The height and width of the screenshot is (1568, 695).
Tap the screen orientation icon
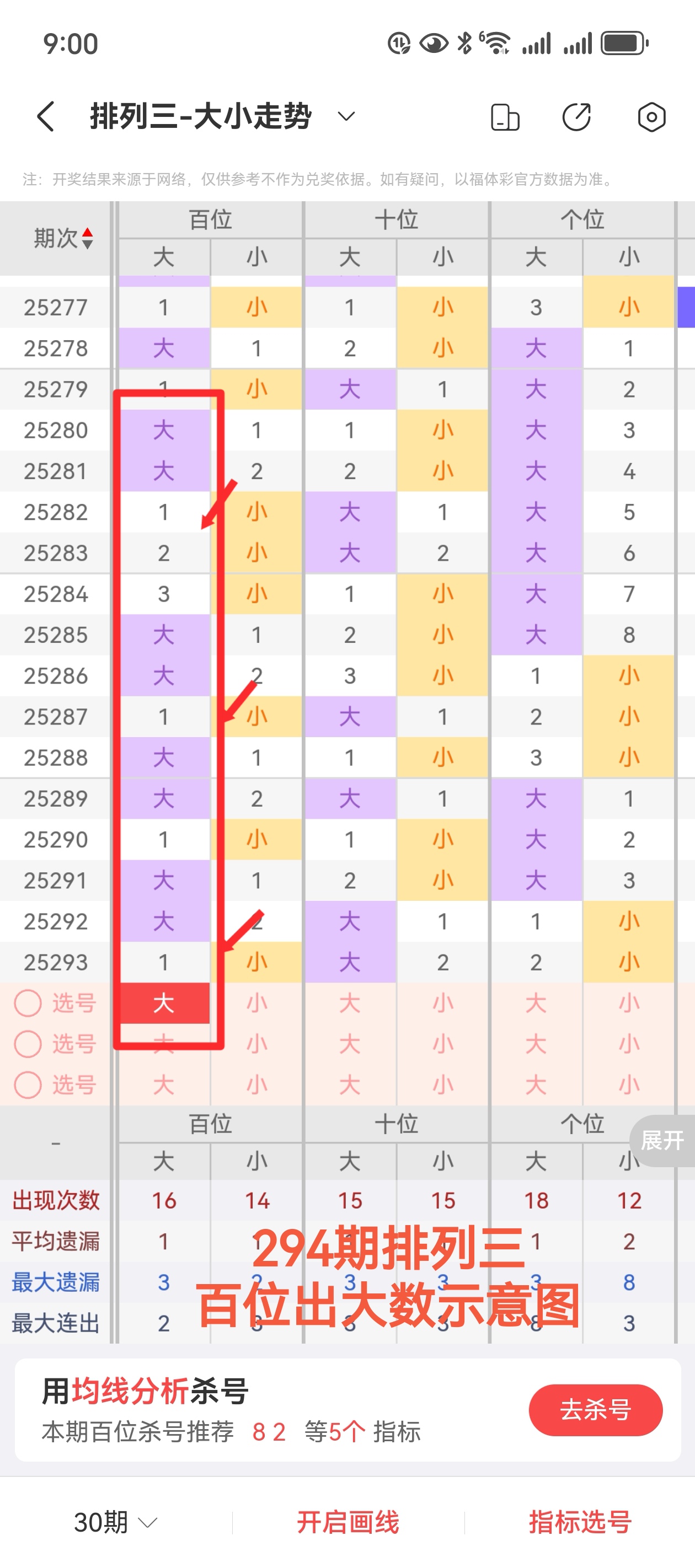click(505, 117)
